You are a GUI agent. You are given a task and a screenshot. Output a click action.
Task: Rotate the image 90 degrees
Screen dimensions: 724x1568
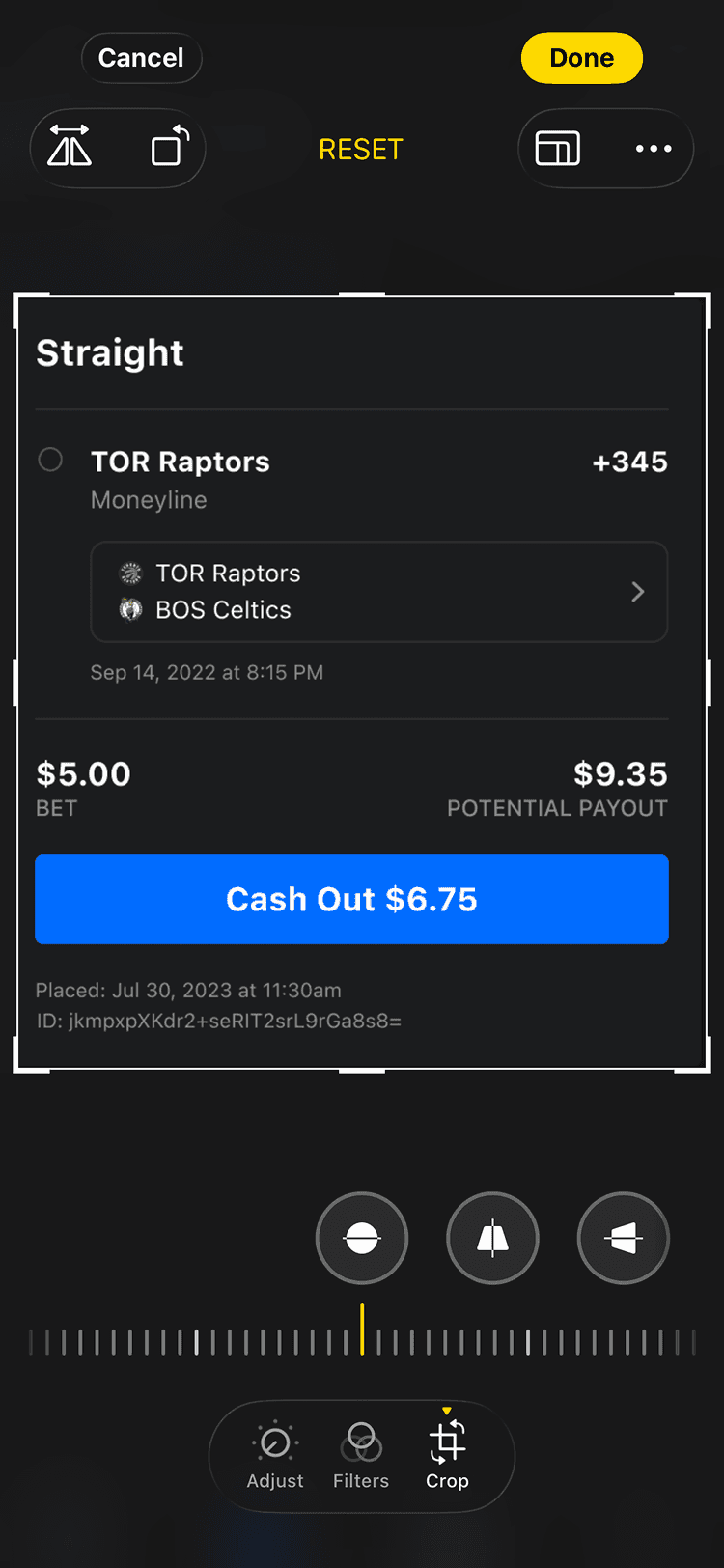pyautogui.click(x=170, y=148)
